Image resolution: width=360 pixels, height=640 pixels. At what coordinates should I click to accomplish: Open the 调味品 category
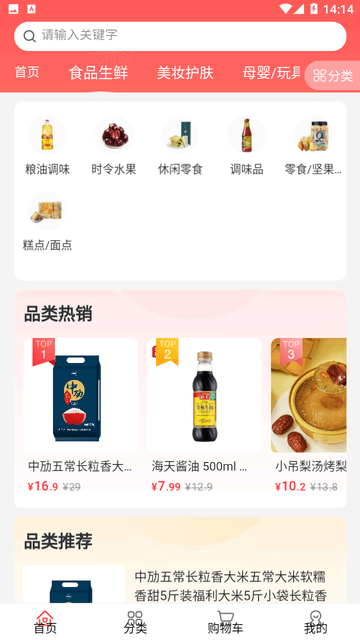(x=247, y=146)
